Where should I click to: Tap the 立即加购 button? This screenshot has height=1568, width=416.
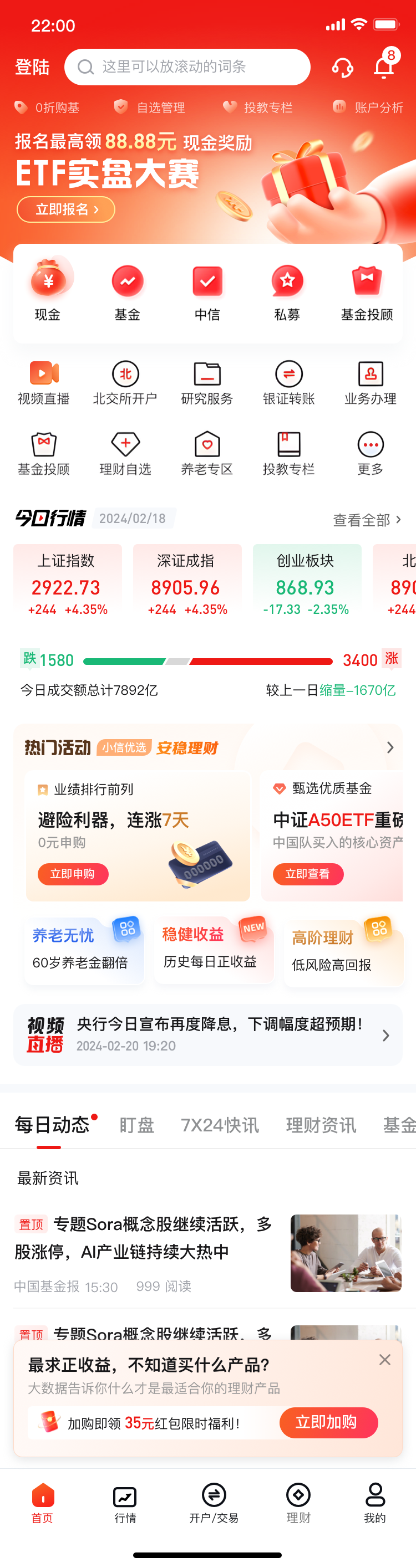pos(328,1422)
